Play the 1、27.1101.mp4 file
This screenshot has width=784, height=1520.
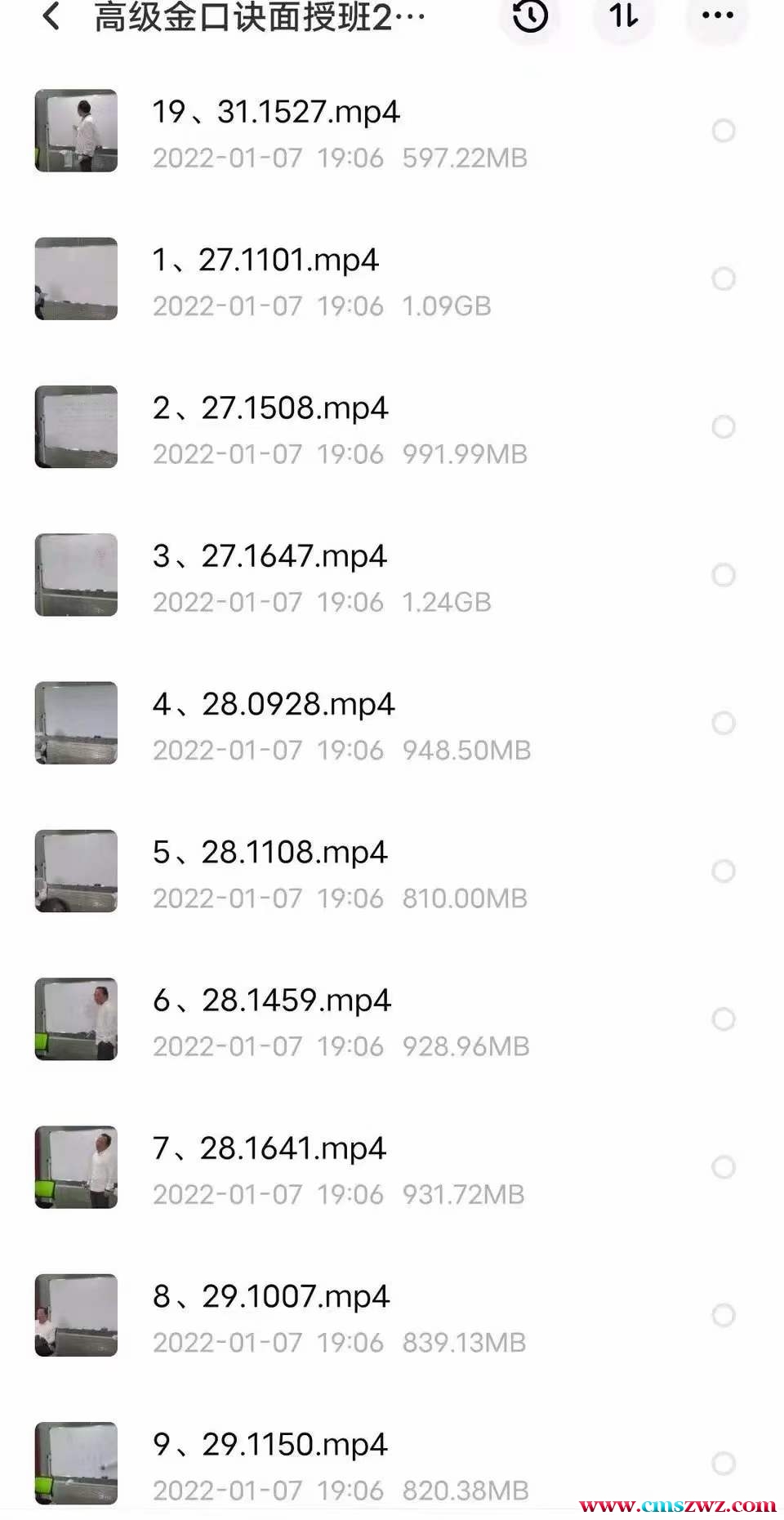pos(265,261)
